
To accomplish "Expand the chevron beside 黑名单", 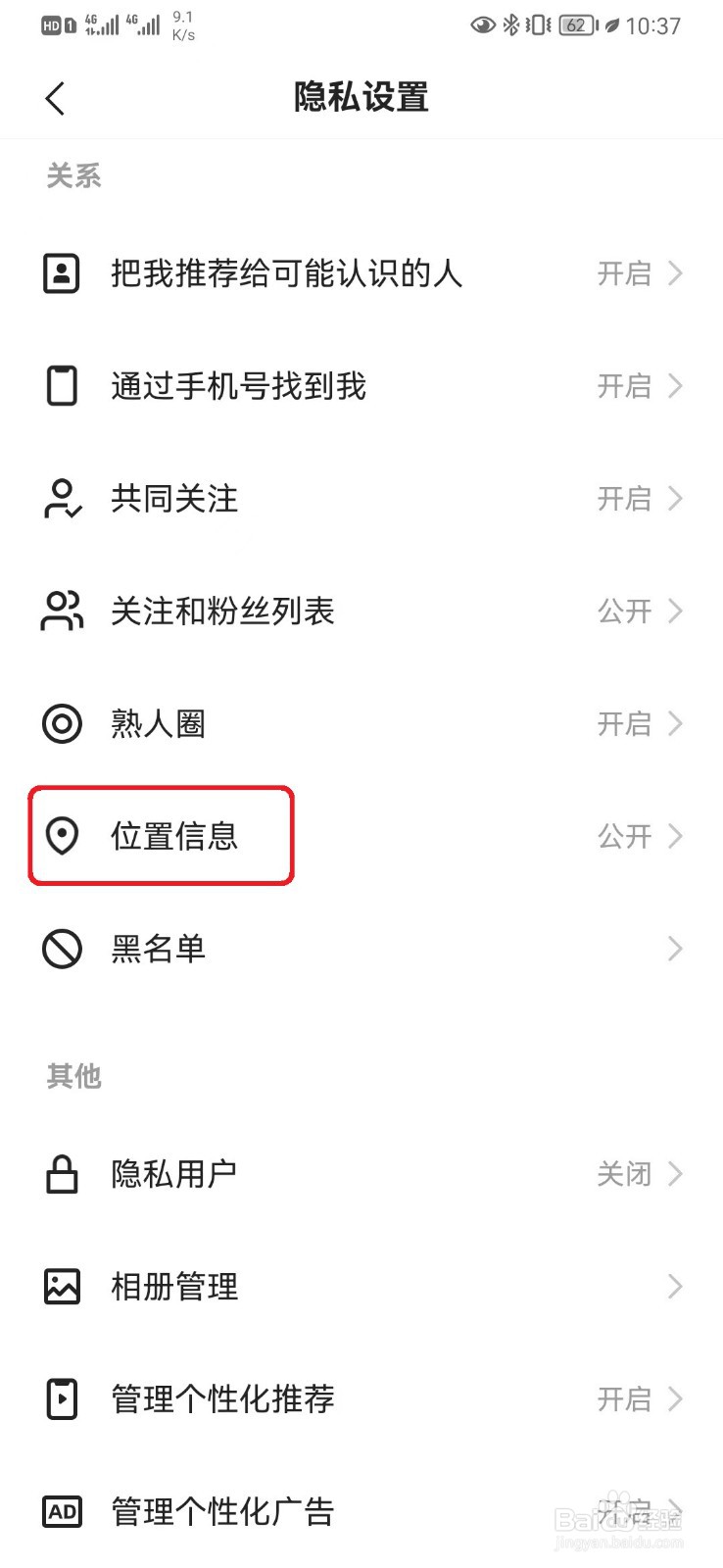I will (674, 949).
